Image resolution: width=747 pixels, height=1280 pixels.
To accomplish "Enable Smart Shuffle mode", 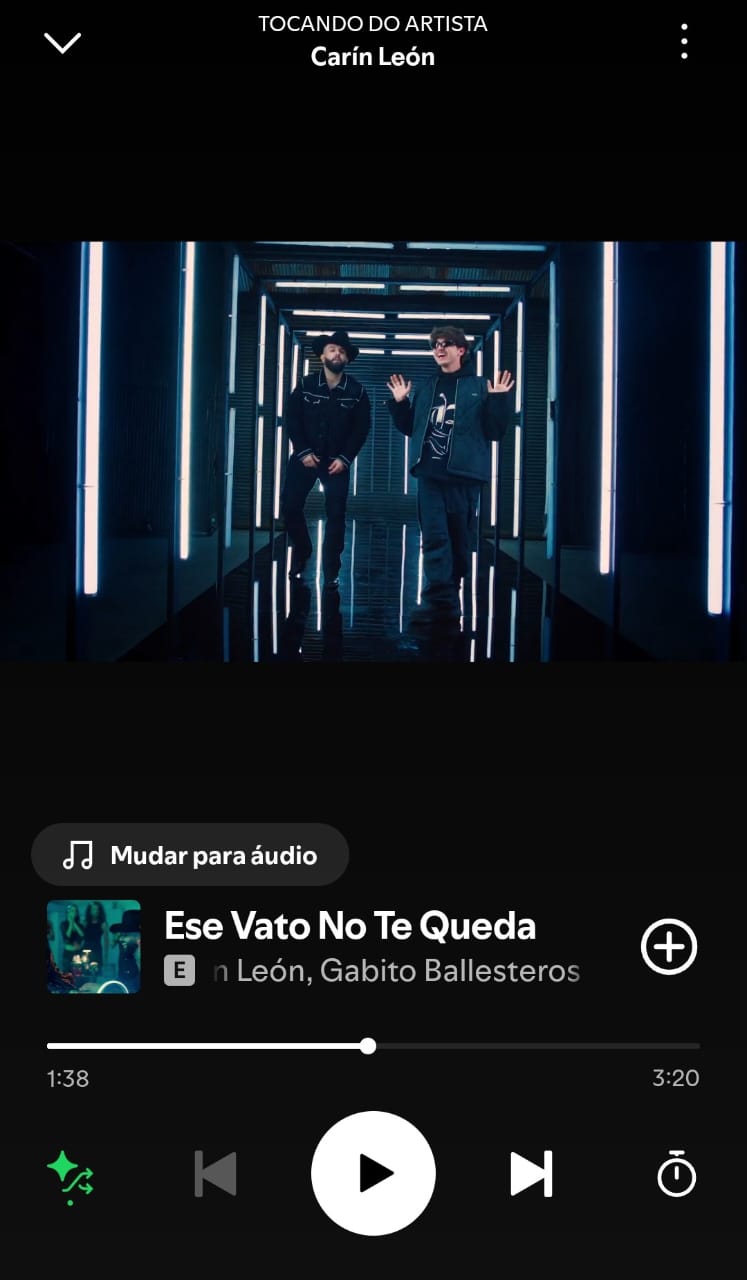I will tap(68, 1172).
